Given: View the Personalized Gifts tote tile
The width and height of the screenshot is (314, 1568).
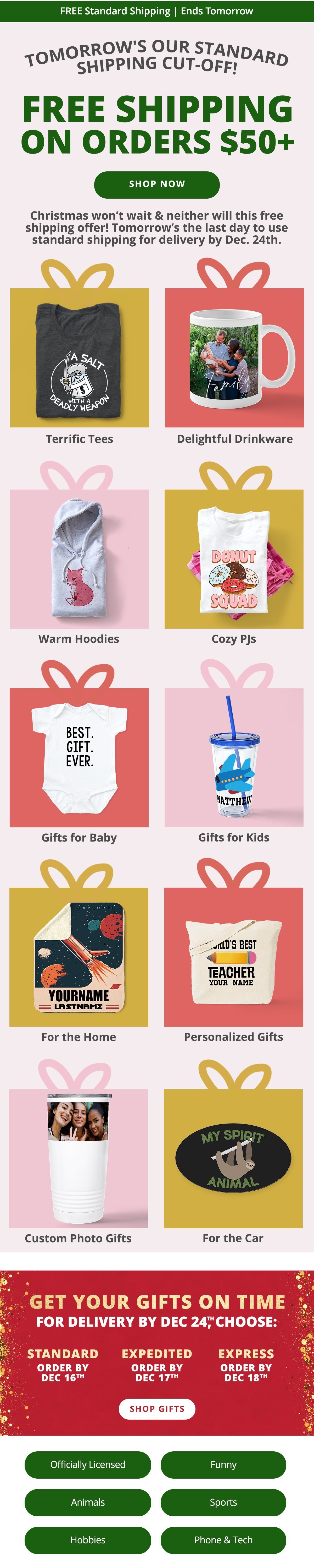Looking at the screenshot, I should coord(234,957).
